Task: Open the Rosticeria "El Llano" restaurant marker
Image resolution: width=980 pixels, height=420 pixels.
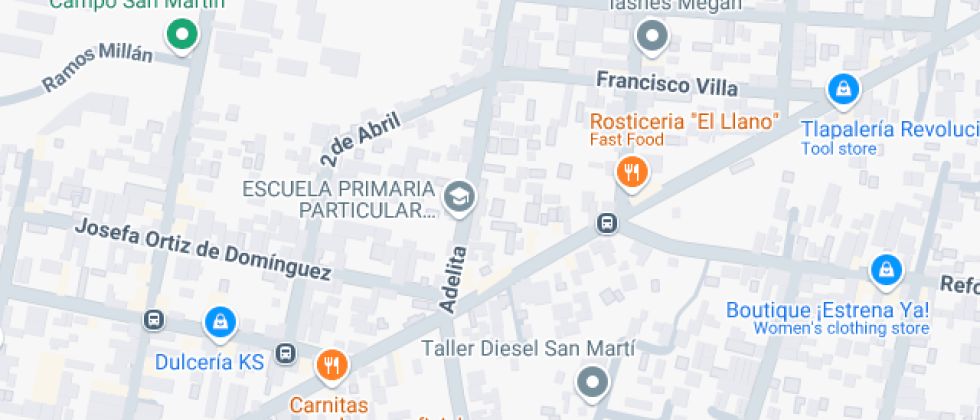Action: pos(632,173)
